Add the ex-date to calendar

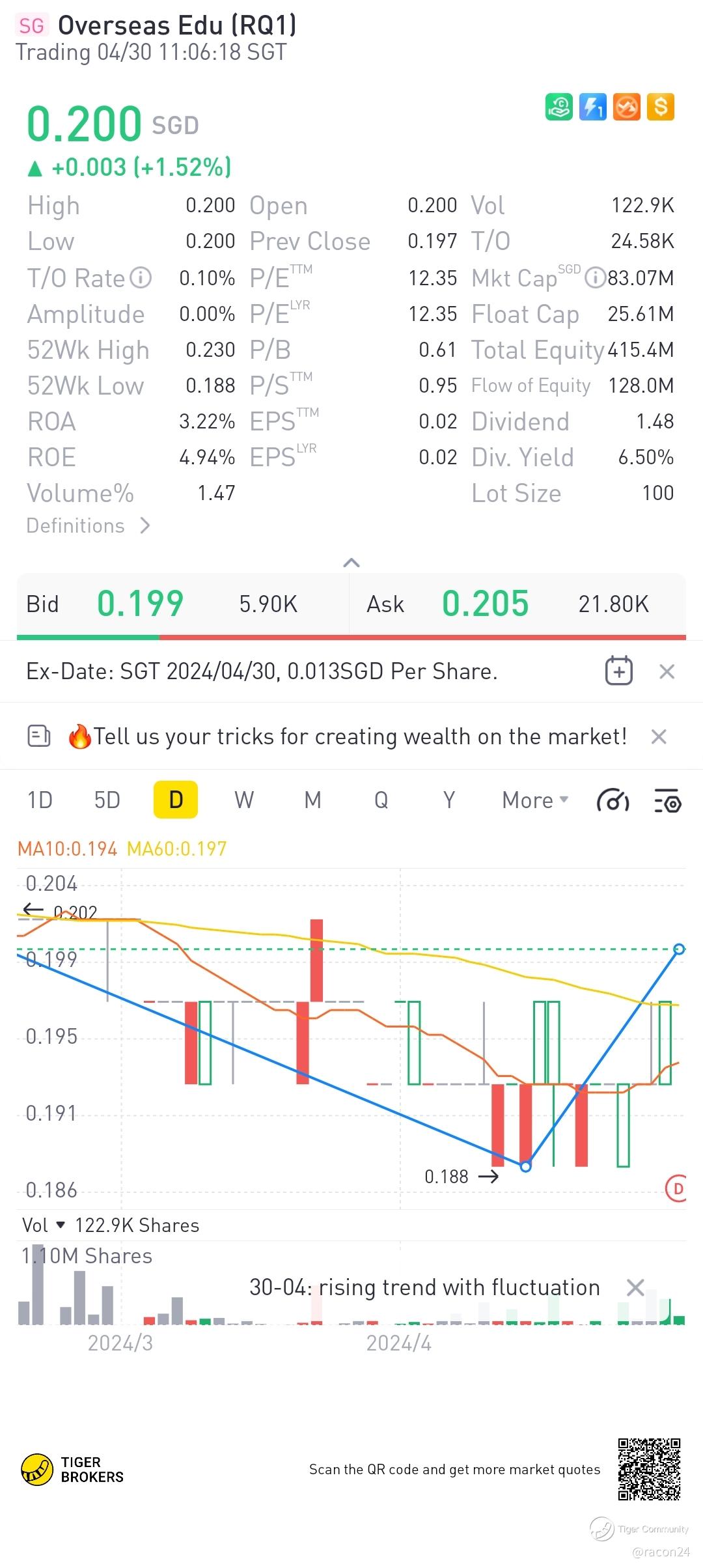[618, 671]
